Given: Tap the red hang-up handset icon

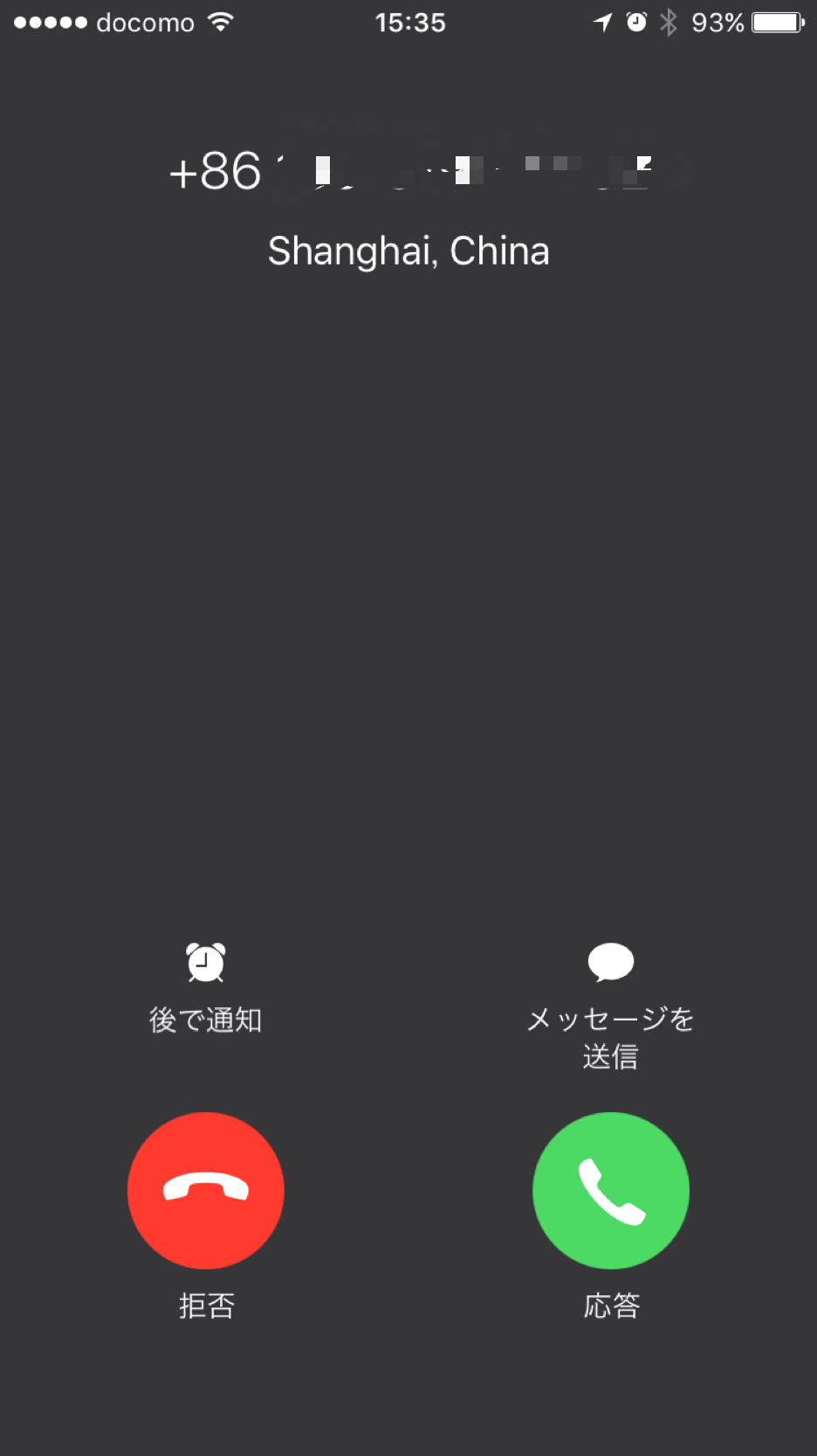Looking at the screenshot, I should tap(206, 1190).
